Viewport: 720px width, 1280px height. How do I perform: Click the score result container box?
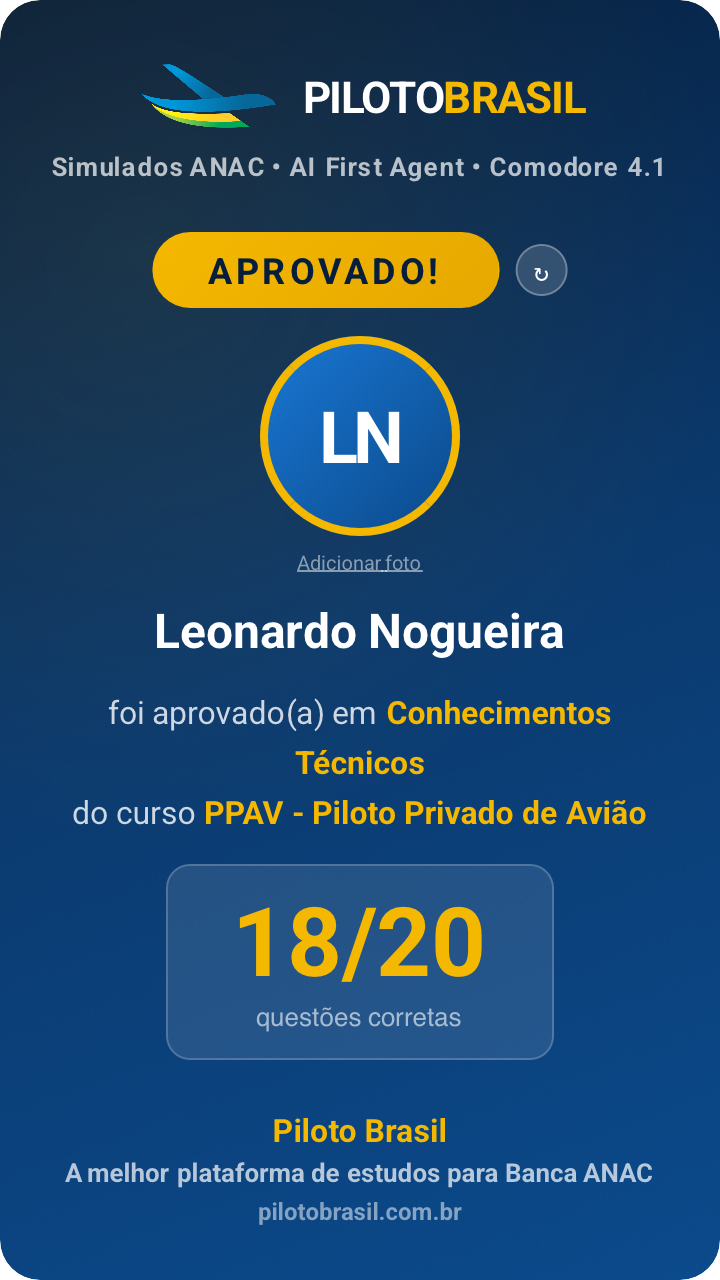pos(360,960)
